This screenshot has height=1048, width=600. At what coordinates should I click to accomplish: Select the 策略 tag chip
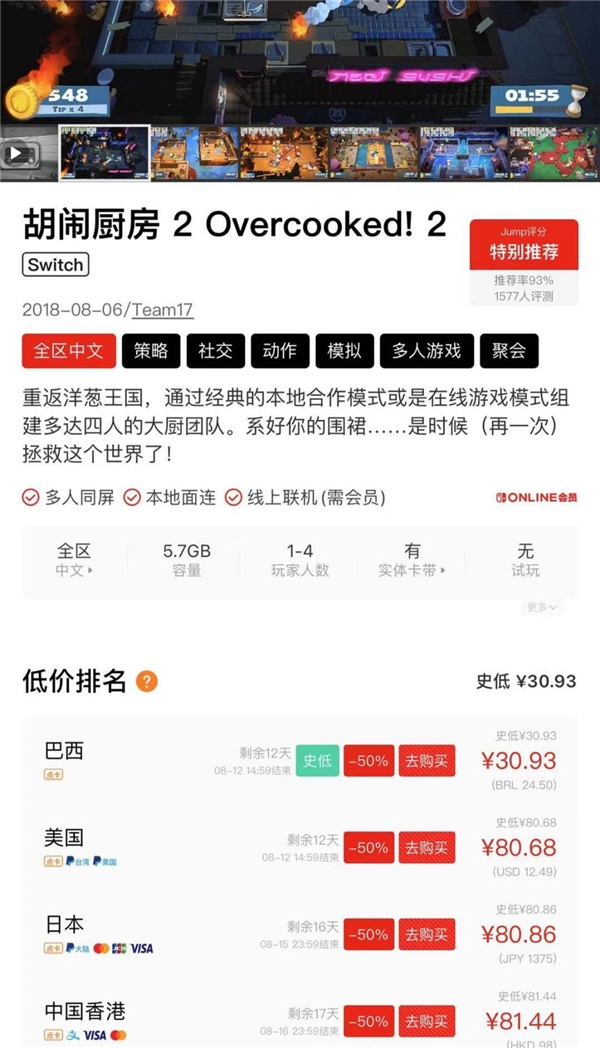point(151,351)
